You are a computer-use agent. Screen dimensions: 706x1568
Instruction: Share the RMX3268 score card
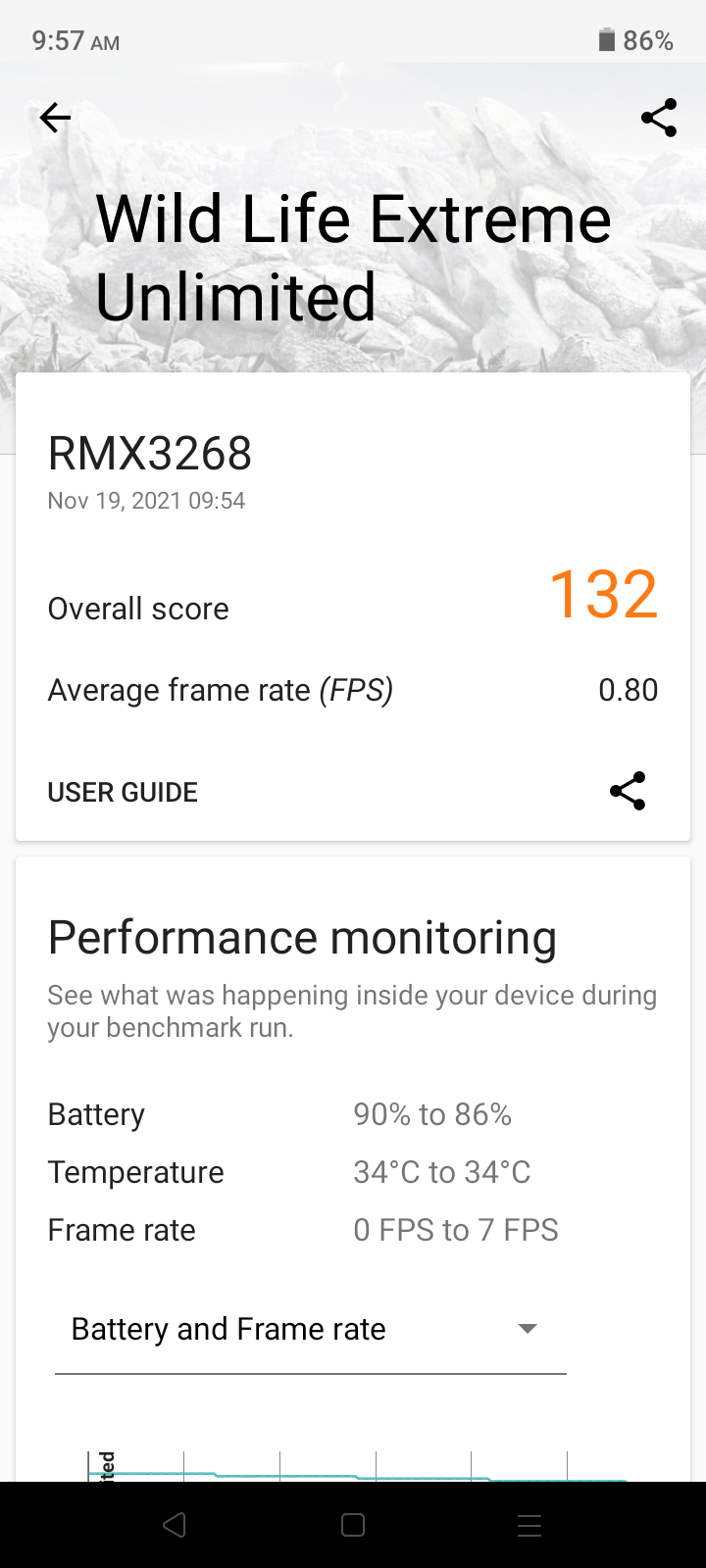[x=628, y=791]
